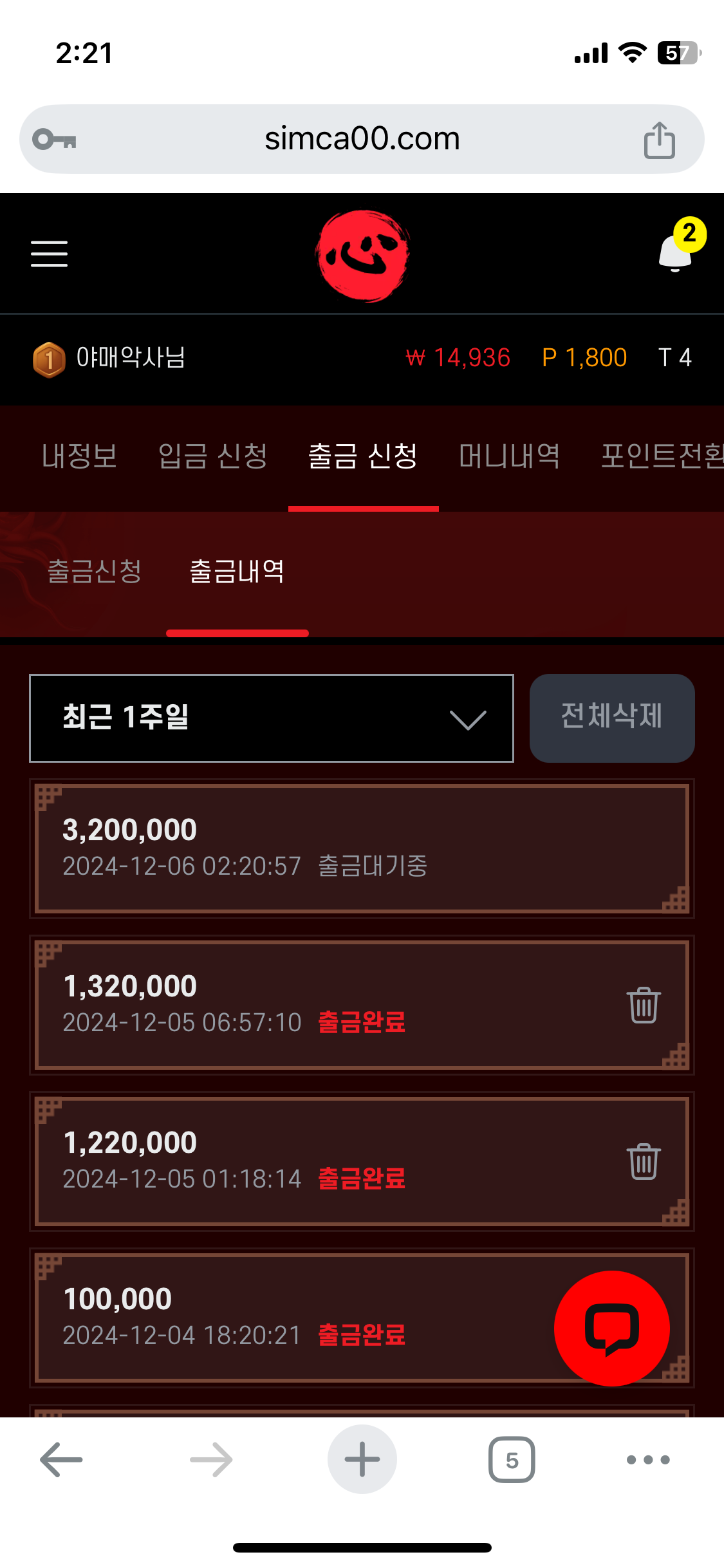The width and height of the screenshot is (724, 1568).
Task: Open the 머니내역 tab
Action: (509, 456)
